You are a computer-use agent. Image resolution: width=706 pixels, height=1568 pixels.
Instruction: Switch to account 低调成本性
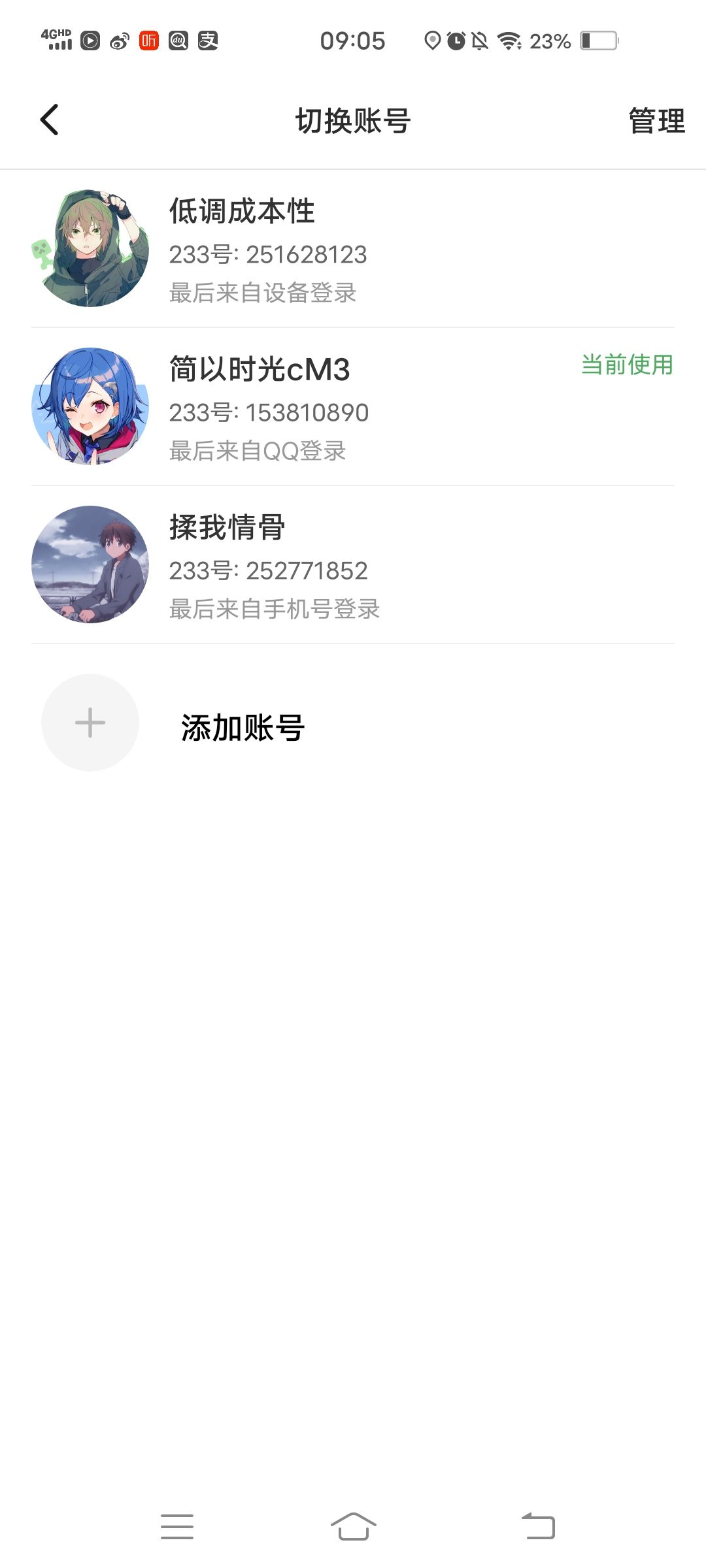(x=353, y=249)
